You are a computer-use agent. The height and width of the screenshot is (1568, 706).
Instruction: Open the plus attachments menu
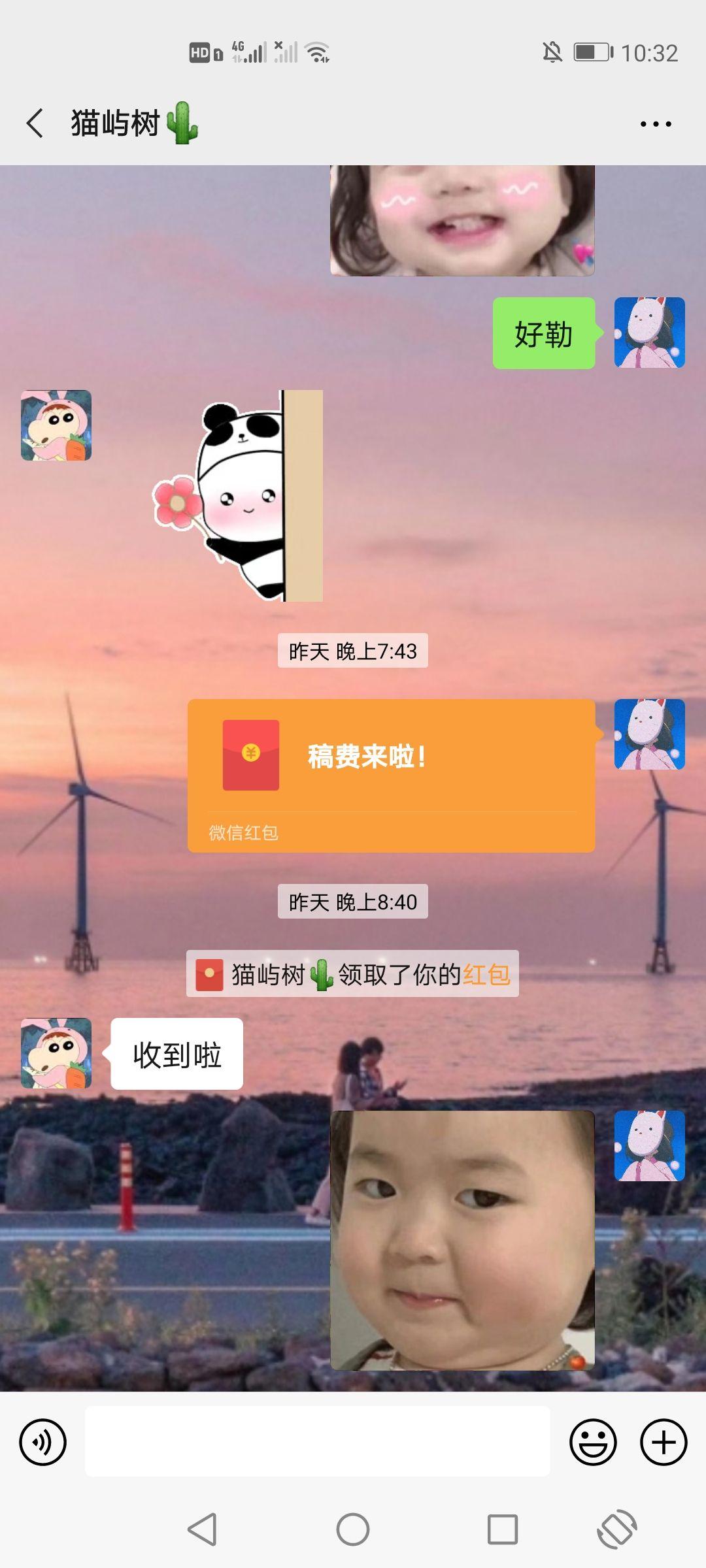coord(664,1442)
